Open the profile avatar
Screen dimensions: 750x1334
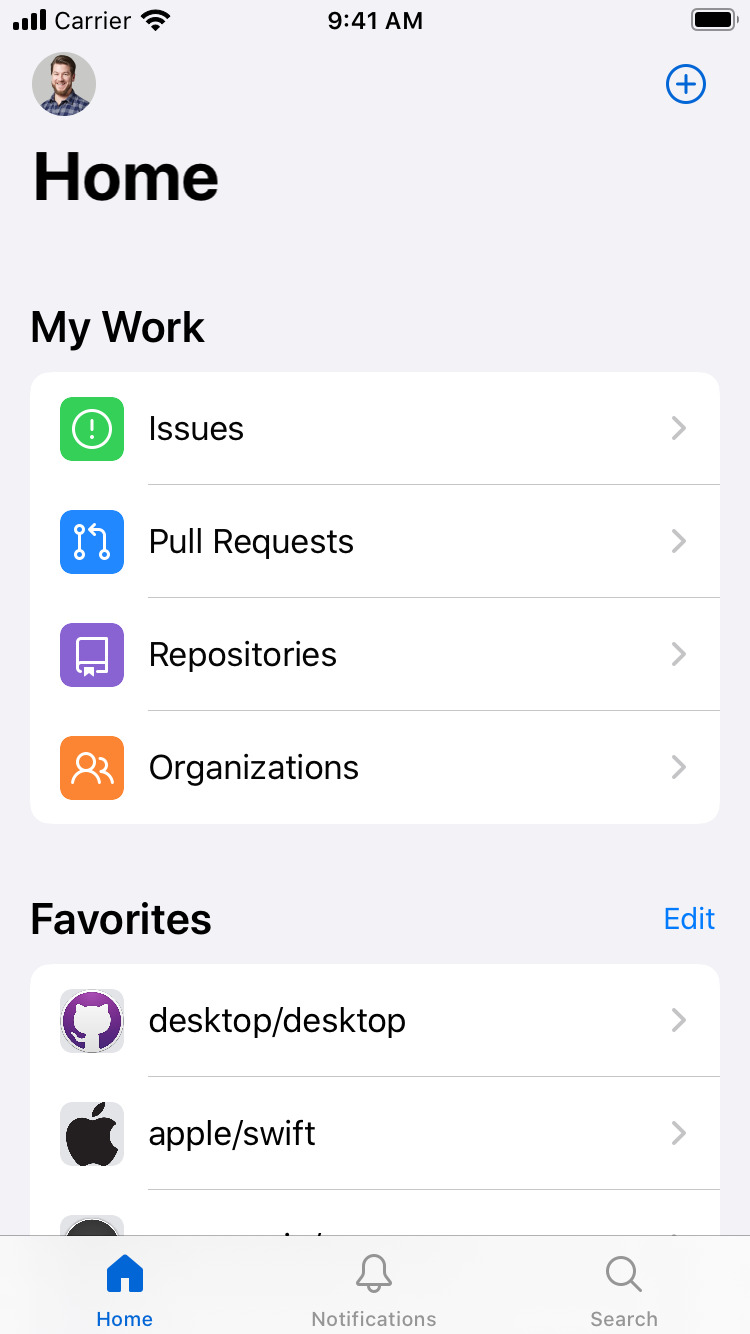64,84
